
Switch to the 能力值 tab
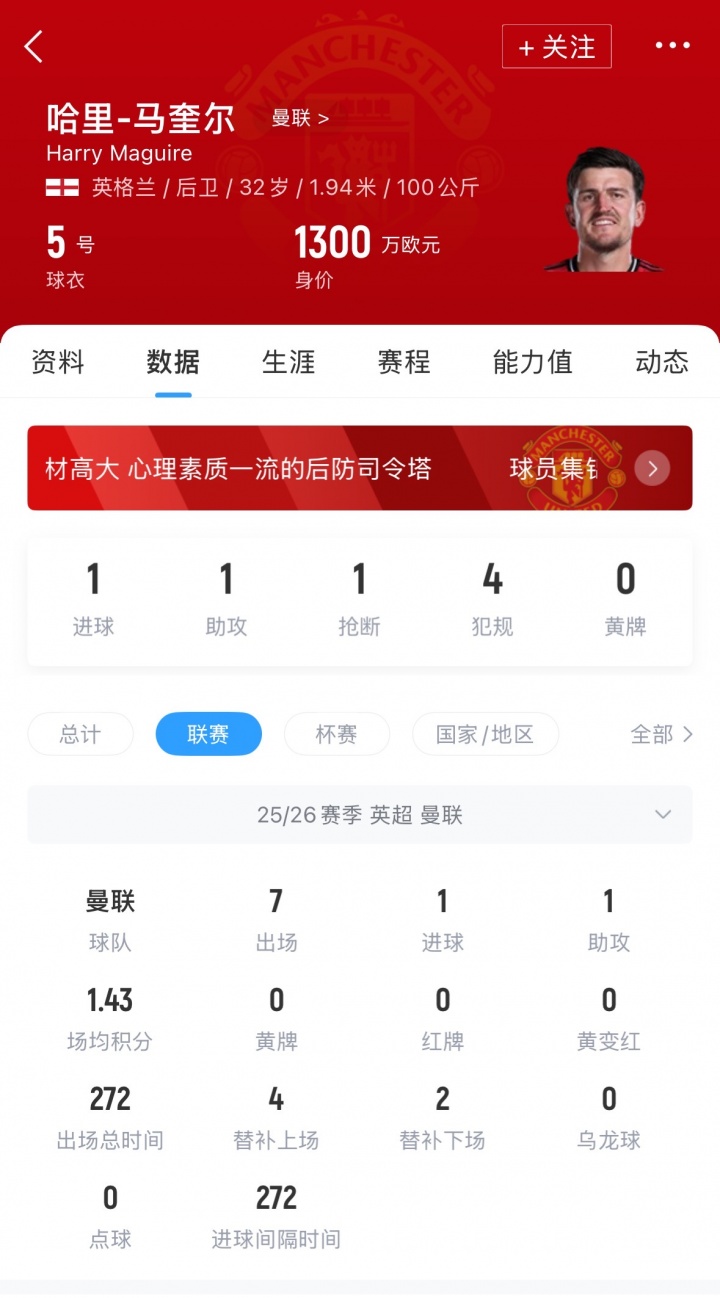pyautogui.click(x=532, y=362)
